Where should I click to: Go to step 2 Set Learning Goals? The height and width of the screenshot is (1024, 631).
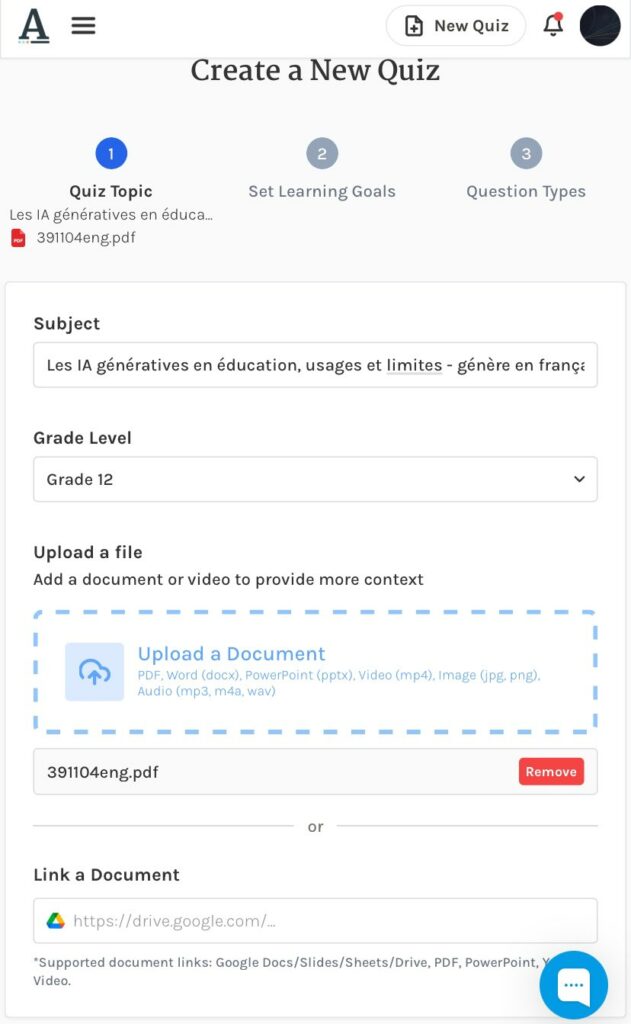pyautogui.click(x=322, y=154)
